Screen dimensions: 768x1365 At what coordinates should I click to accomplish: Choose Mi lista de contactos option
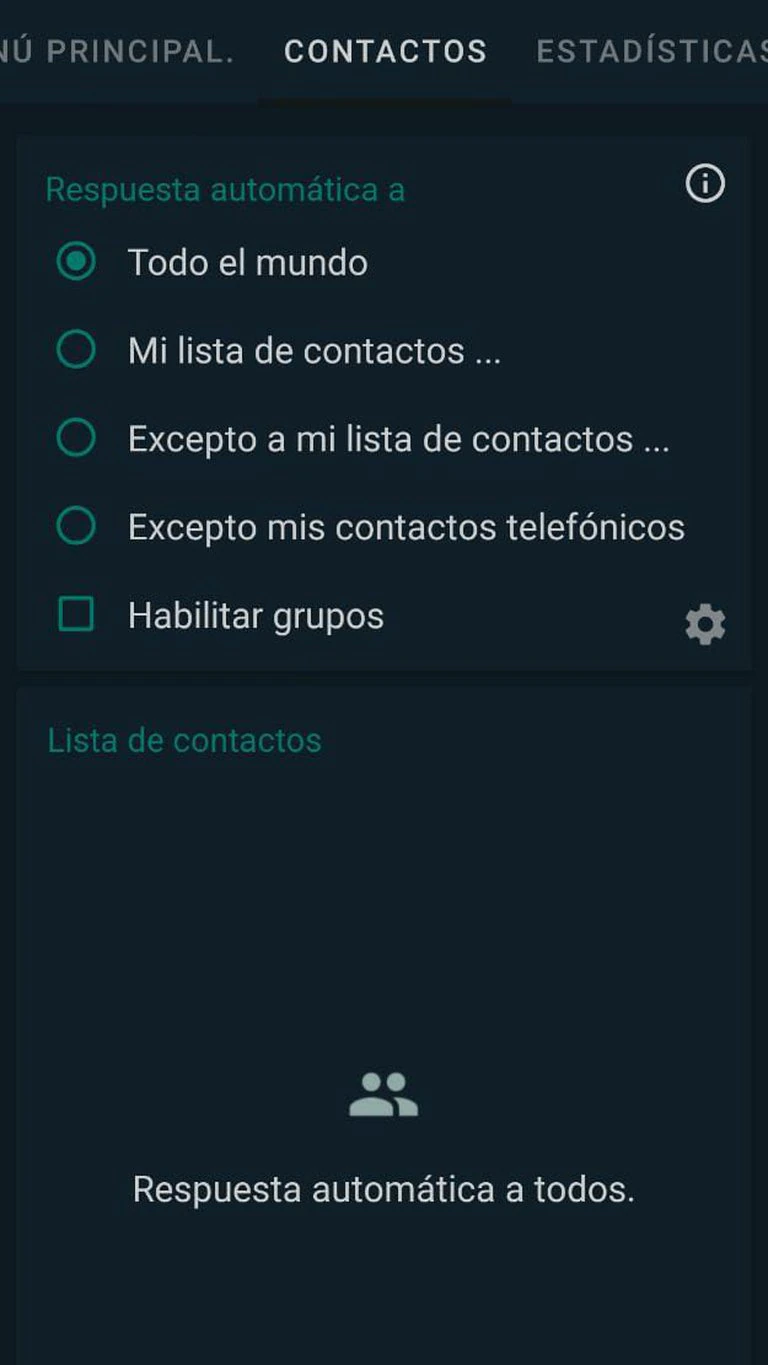(x=77, y=351)
